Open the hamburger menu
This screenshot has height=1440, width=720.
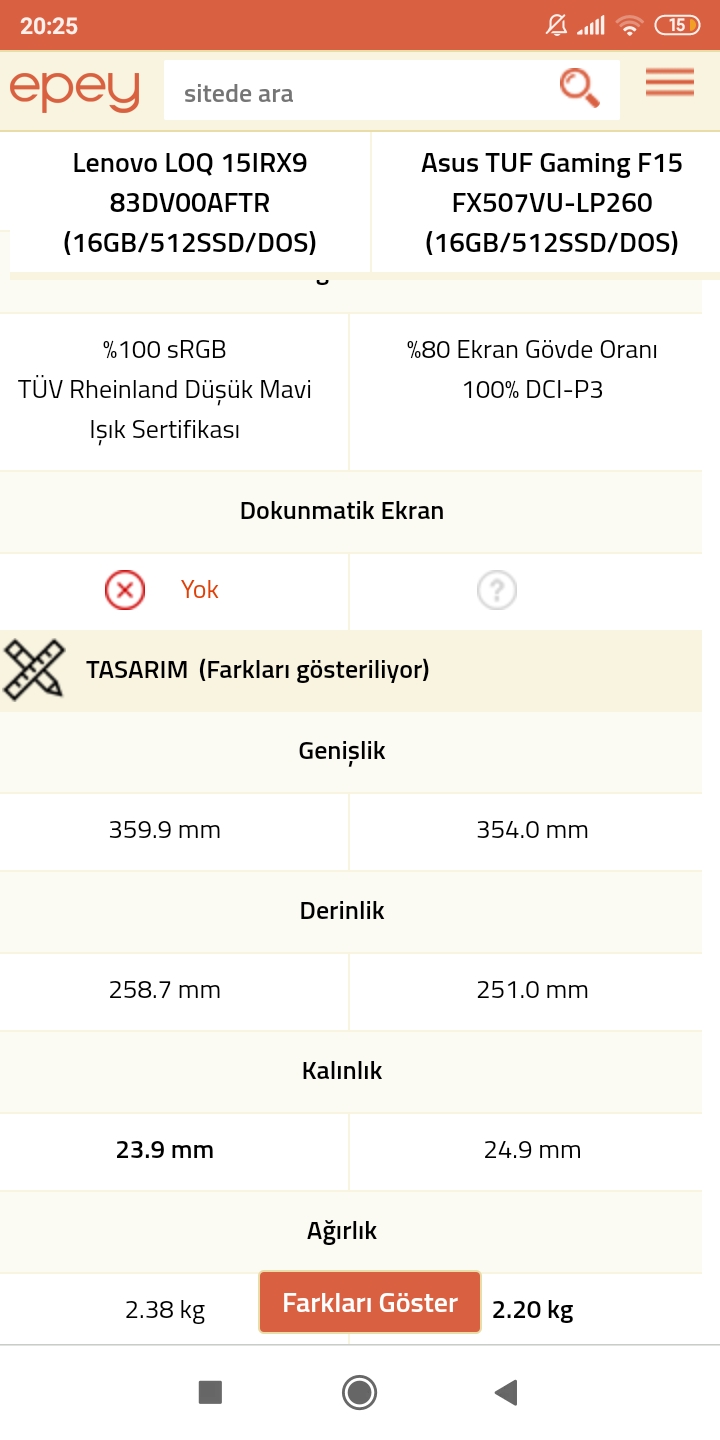click(x=669, y=83)
